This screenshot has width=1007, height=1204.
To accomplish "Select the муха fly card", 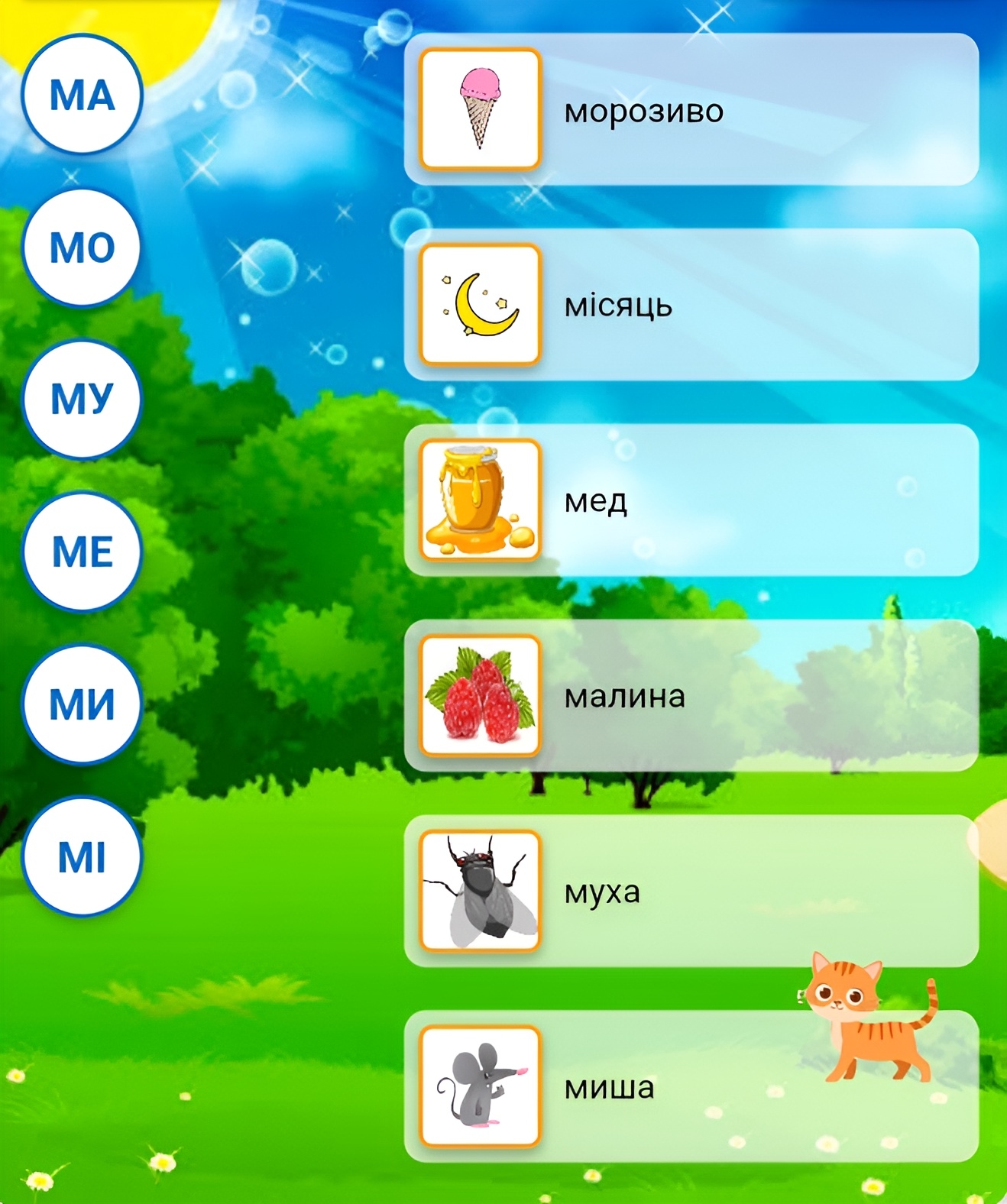I will pos(691,892).
